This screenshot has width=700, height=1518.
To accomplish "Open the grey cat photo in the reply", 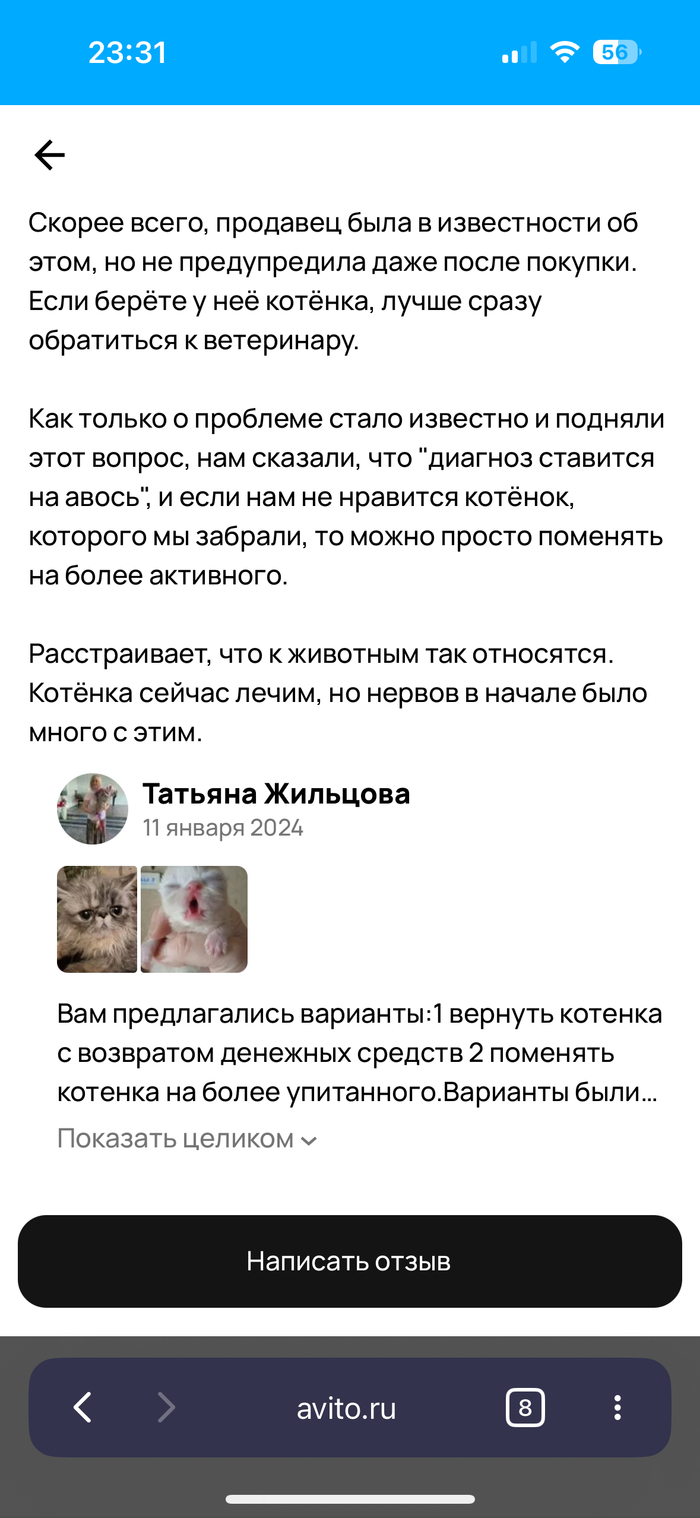I will 97,919.
